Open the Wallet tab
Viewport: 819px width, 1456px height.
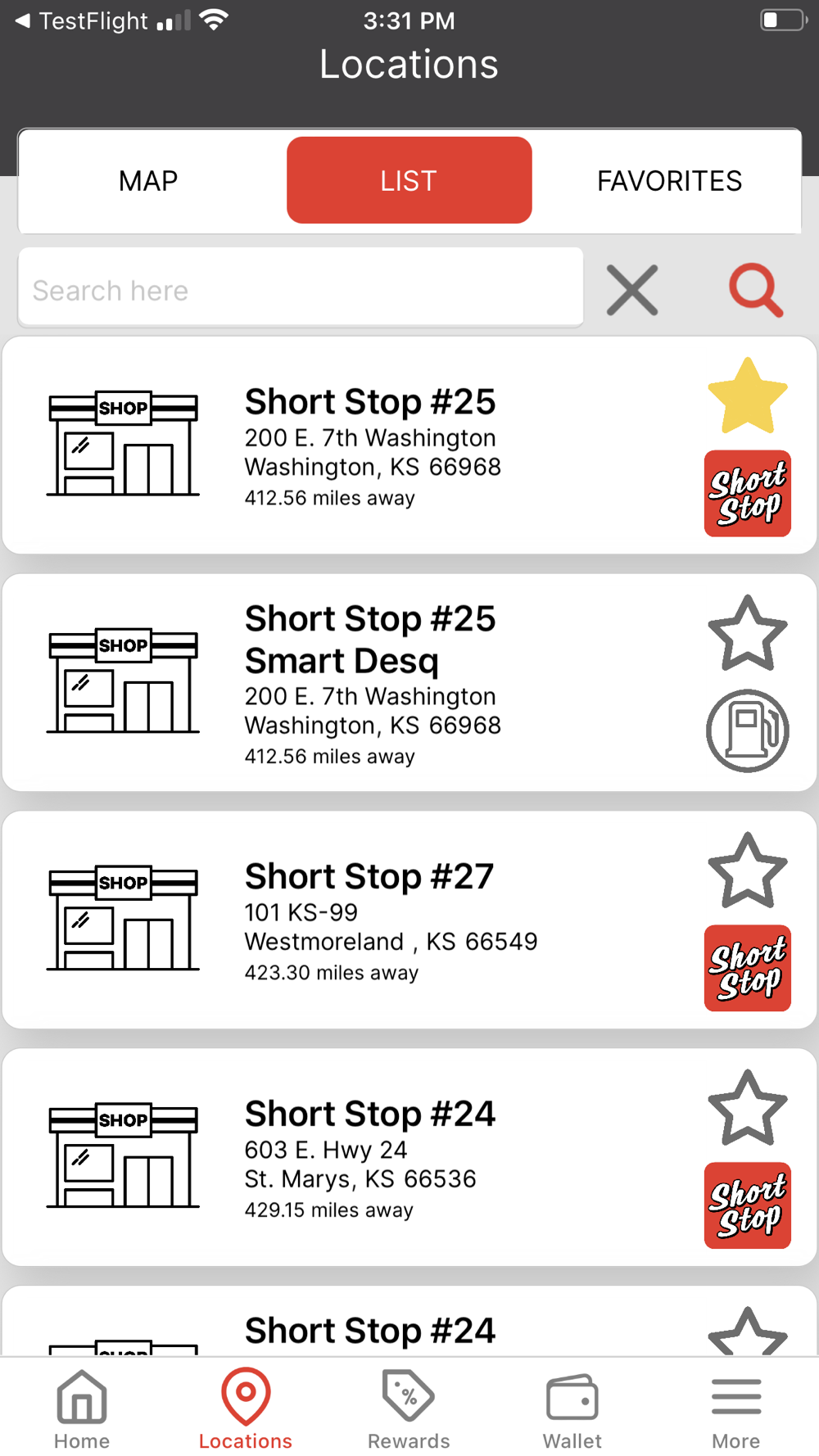[572, 1409]
